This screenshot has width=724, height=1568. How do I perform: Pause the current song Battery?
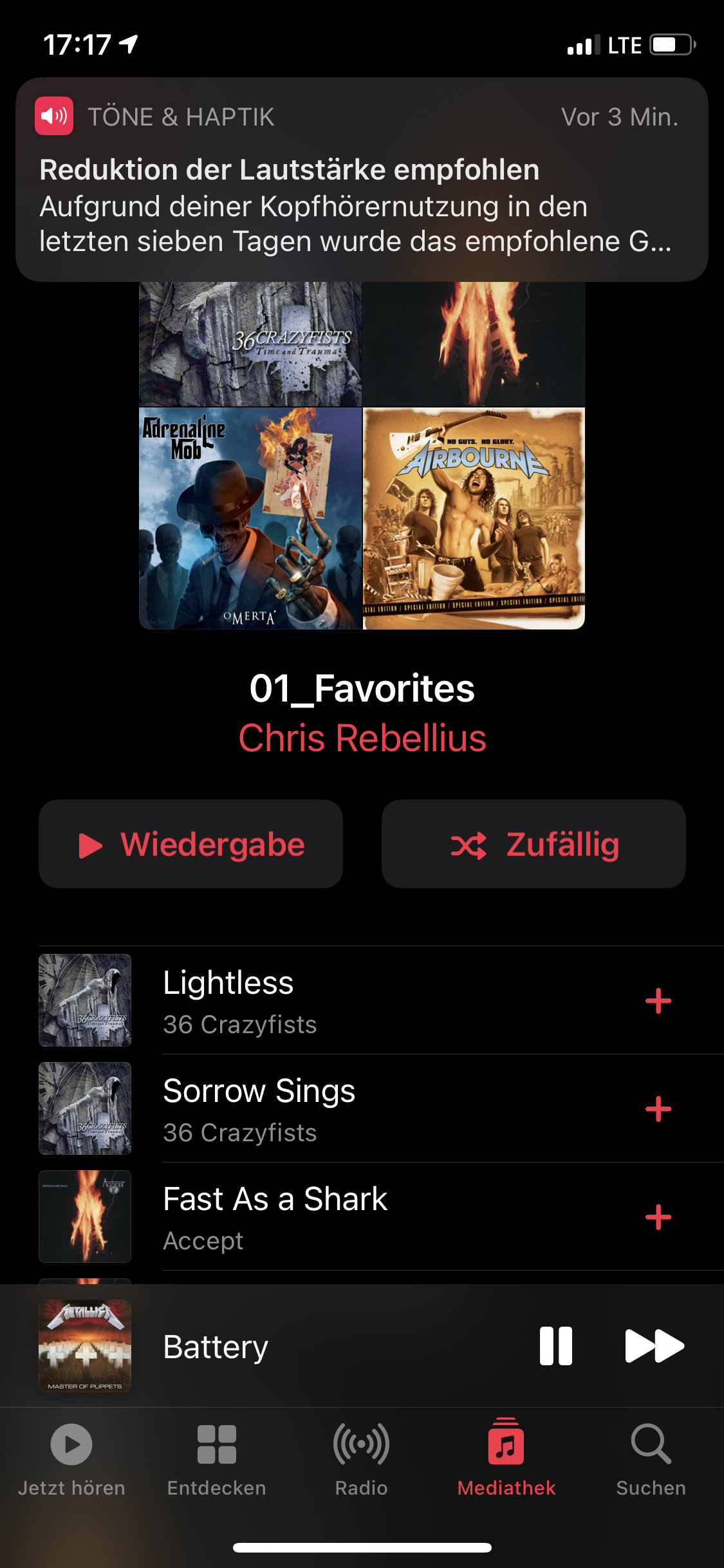click(556, 1346)
